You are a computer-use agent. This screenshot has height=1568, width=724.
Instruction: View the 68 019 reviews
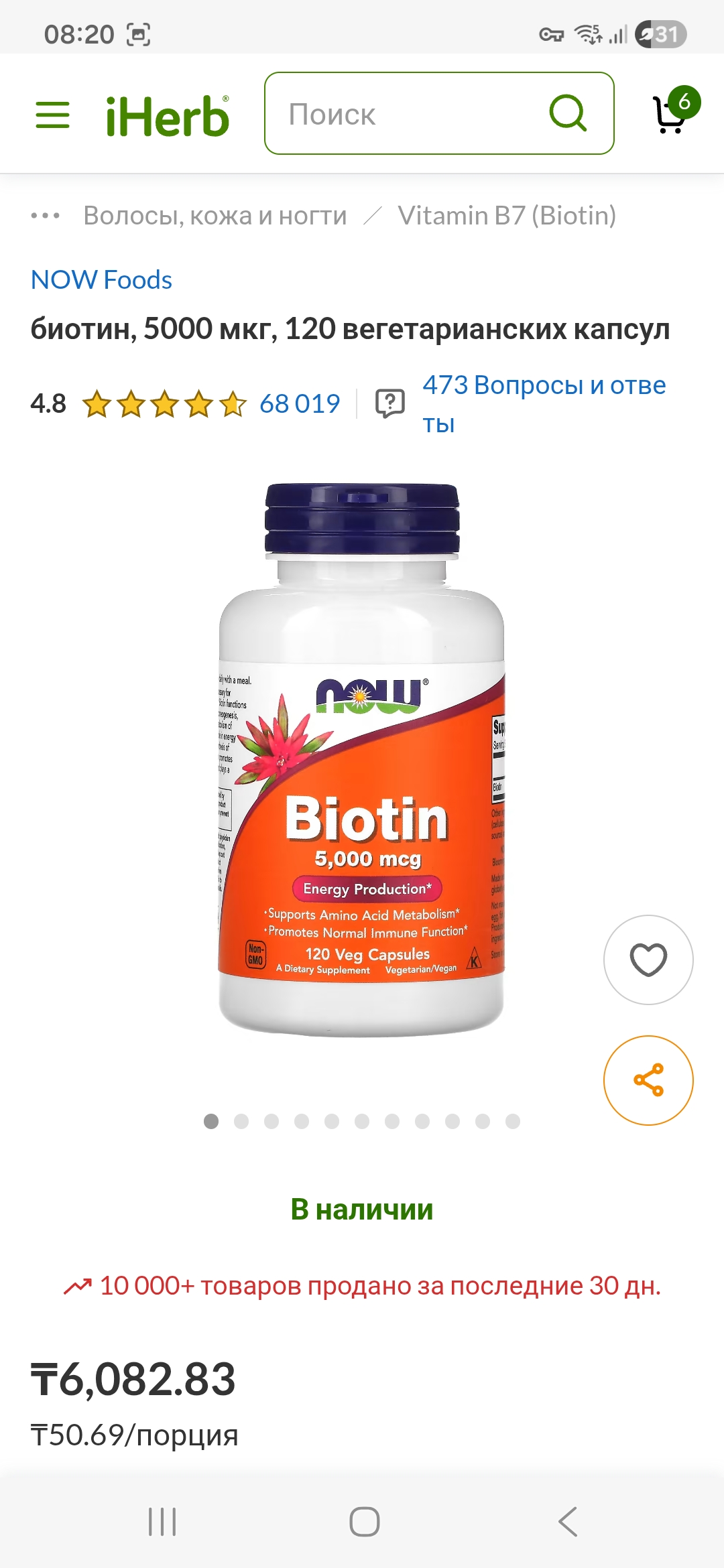tap(300, 403)
